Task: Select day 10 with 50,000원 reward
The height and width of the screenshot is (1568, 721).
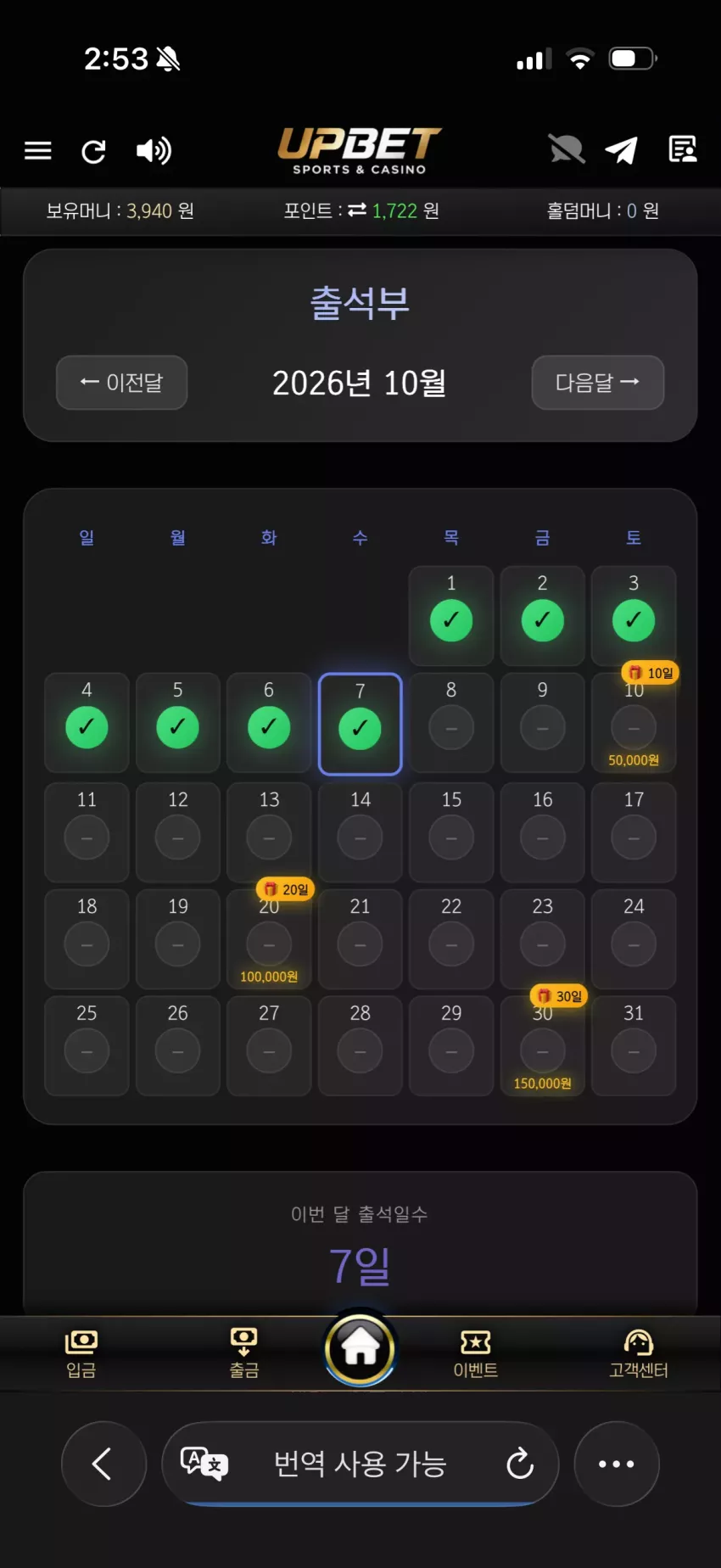Action: (634, 723)
